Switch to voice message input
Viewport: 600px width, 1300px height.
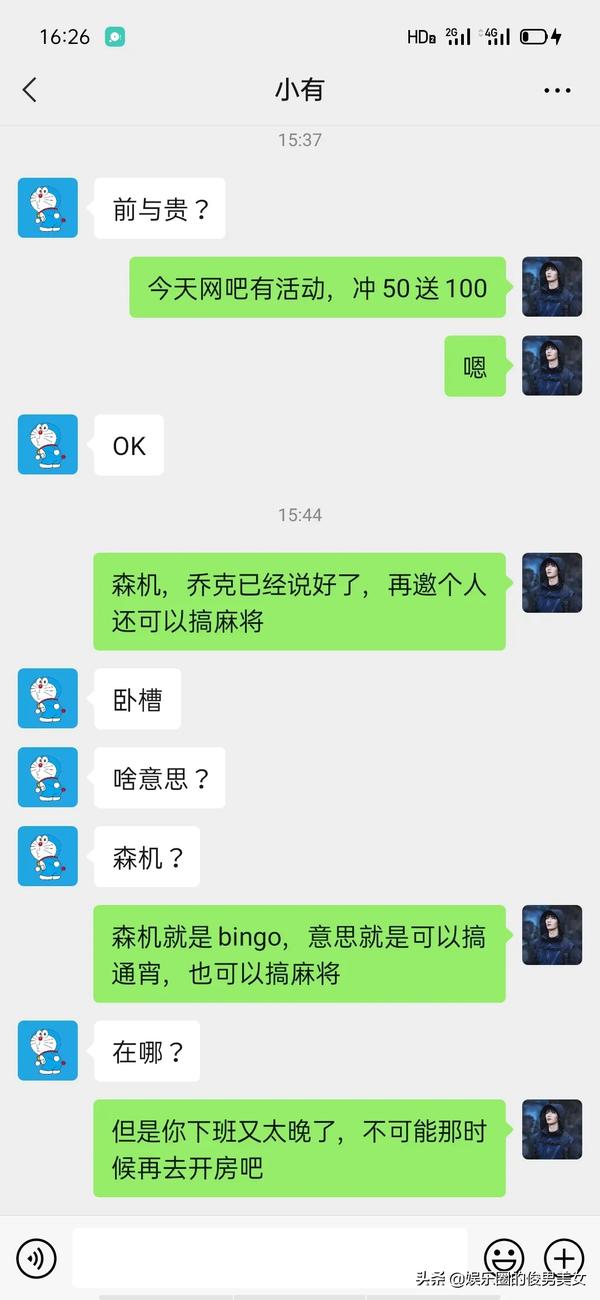36,1257
